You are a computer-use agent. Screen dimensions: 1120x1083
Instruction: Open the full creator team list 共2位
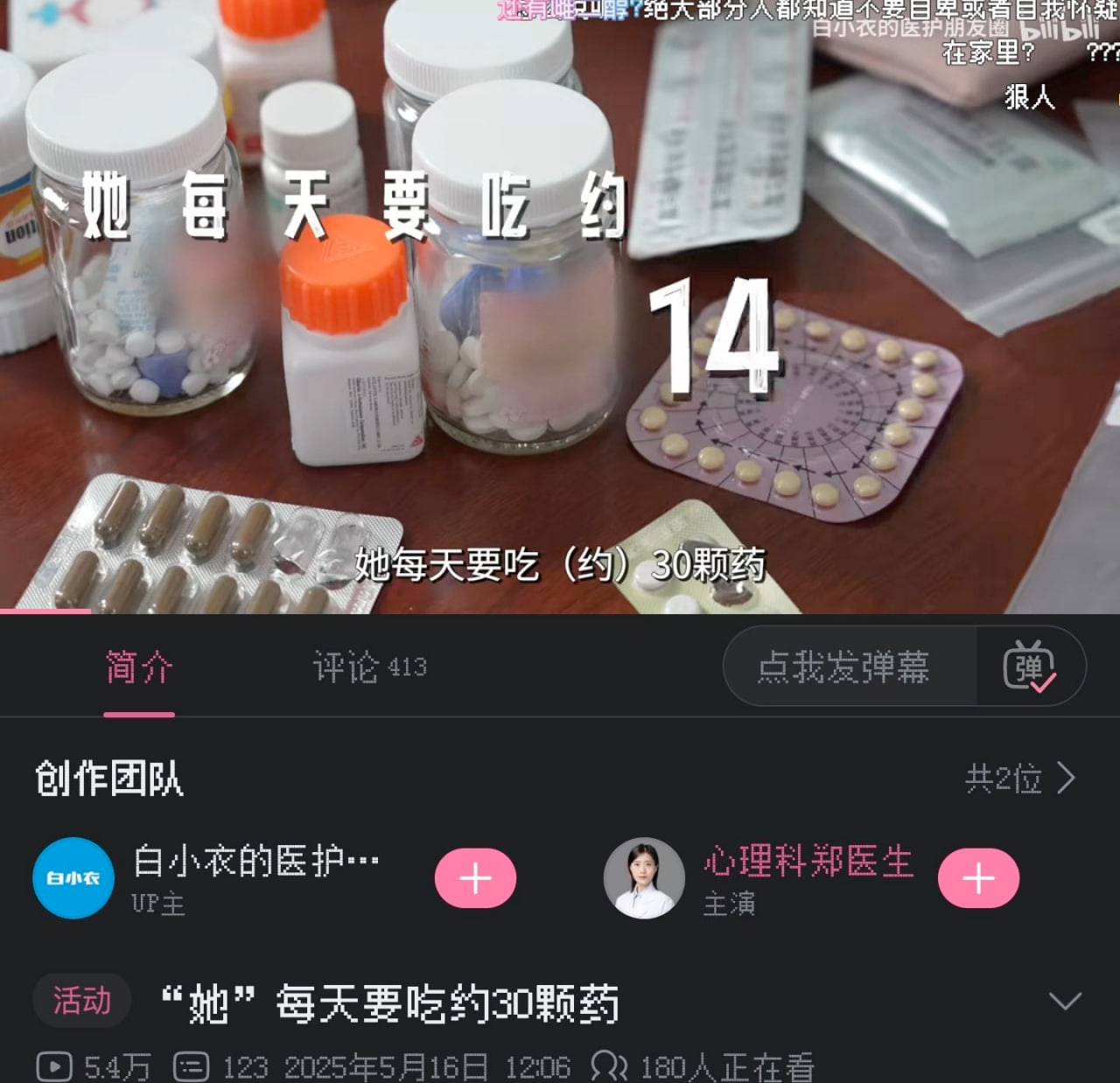1019,778
